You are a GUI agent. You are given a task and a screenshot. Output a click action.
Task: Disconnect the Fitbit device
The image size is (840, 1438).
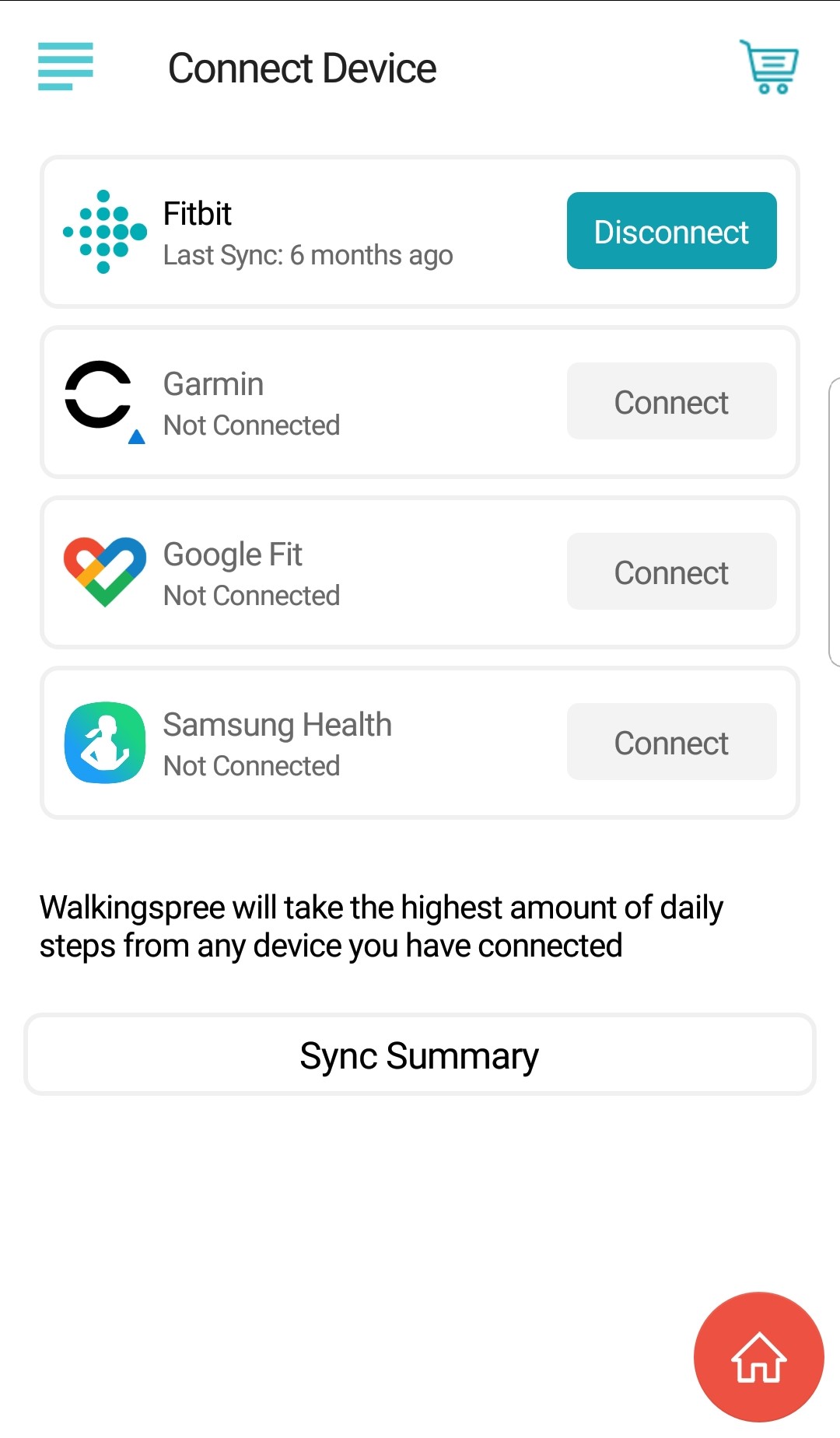671,231
